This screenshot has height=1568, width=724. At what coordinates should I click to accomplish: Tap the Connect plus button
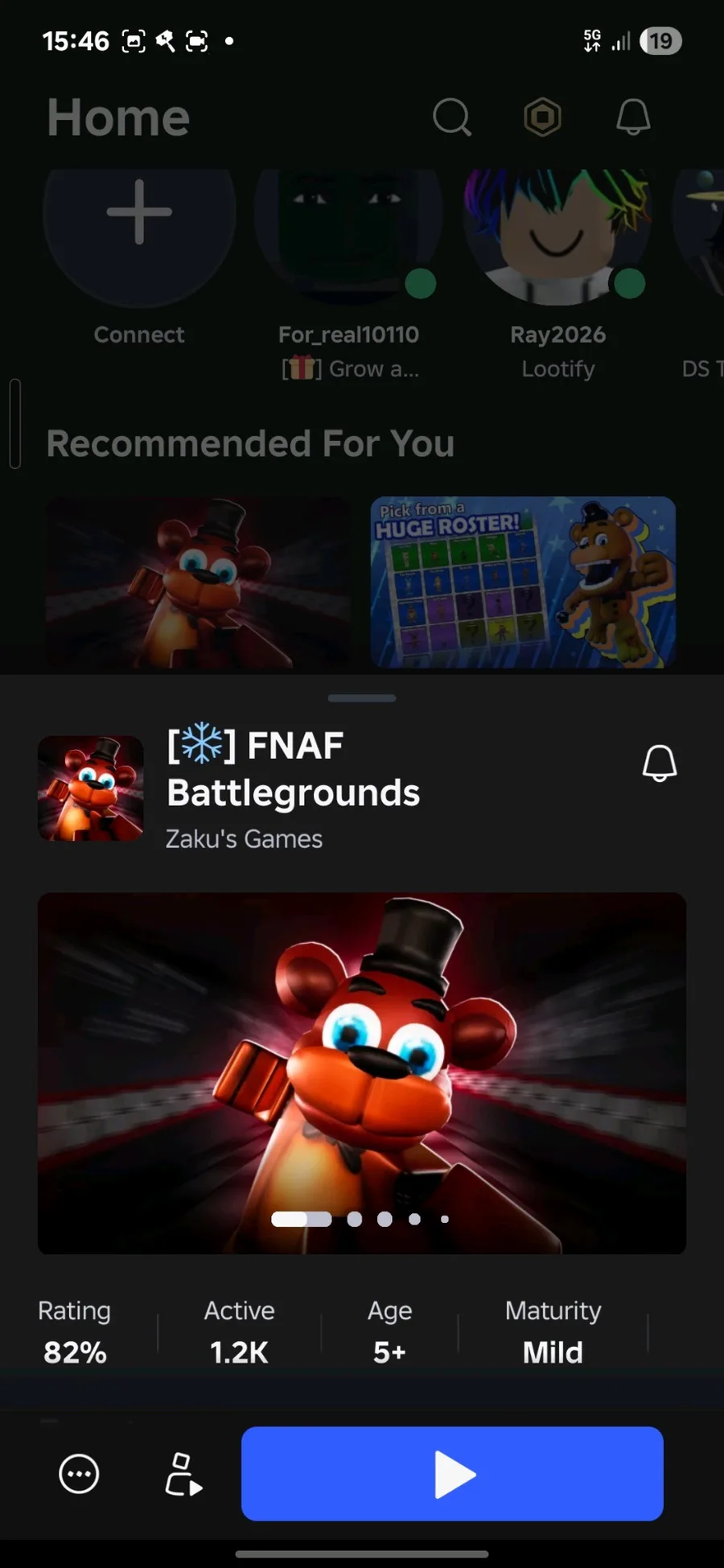click(139, 212)
